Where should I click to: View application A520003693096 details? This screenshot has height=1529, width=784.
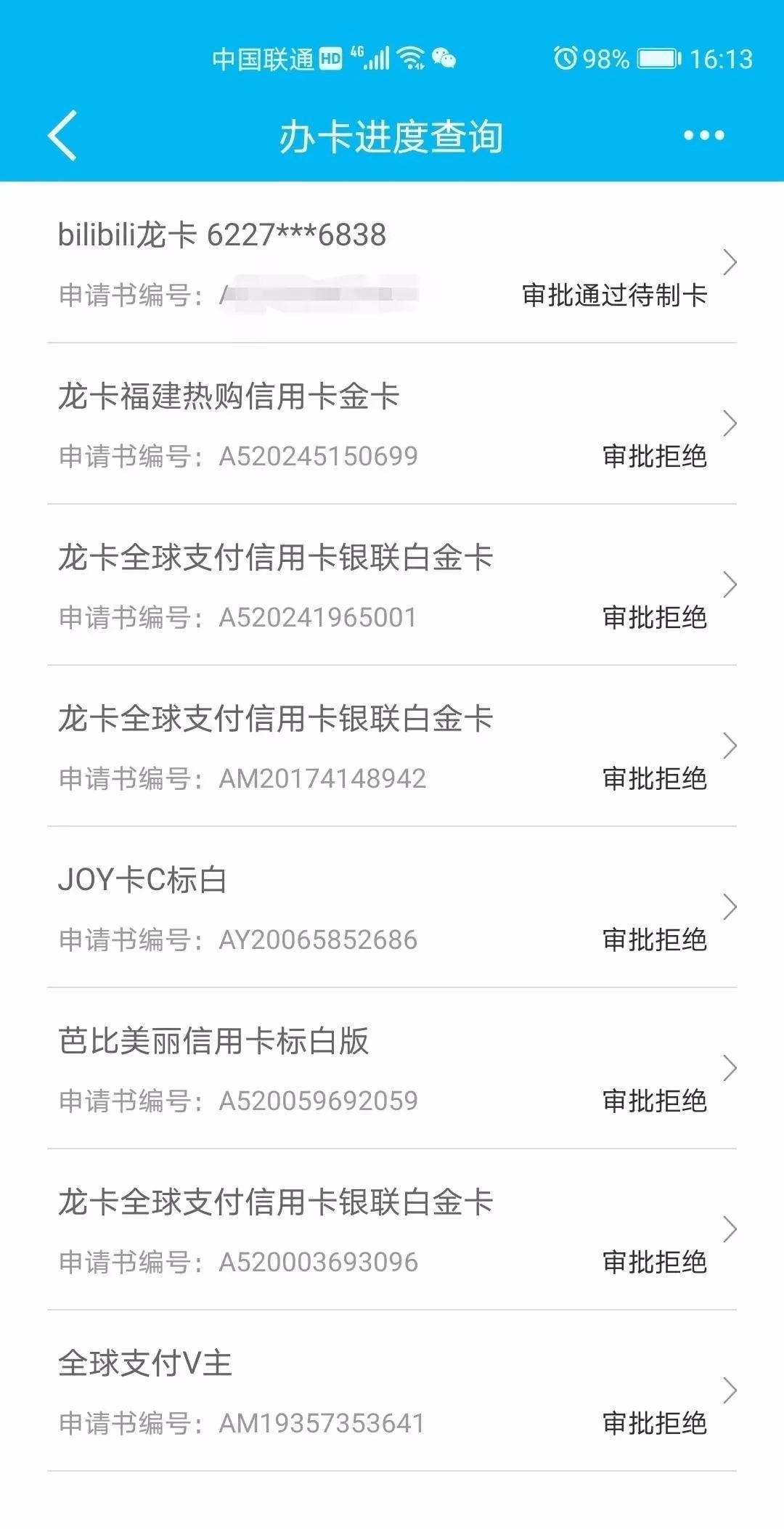[x=392, y=1230]
